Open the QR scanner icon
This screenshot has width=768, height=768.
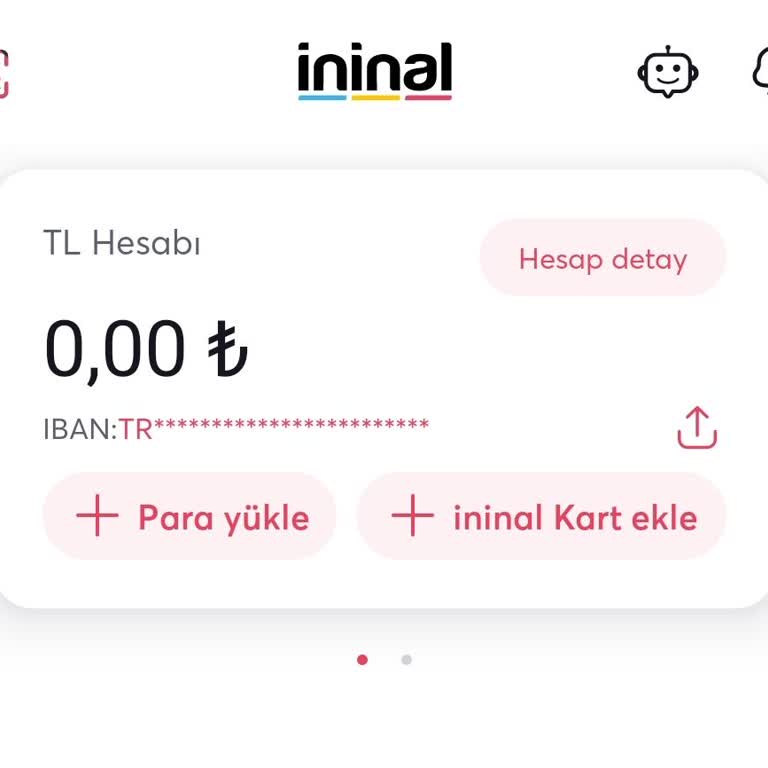point(4,72)
